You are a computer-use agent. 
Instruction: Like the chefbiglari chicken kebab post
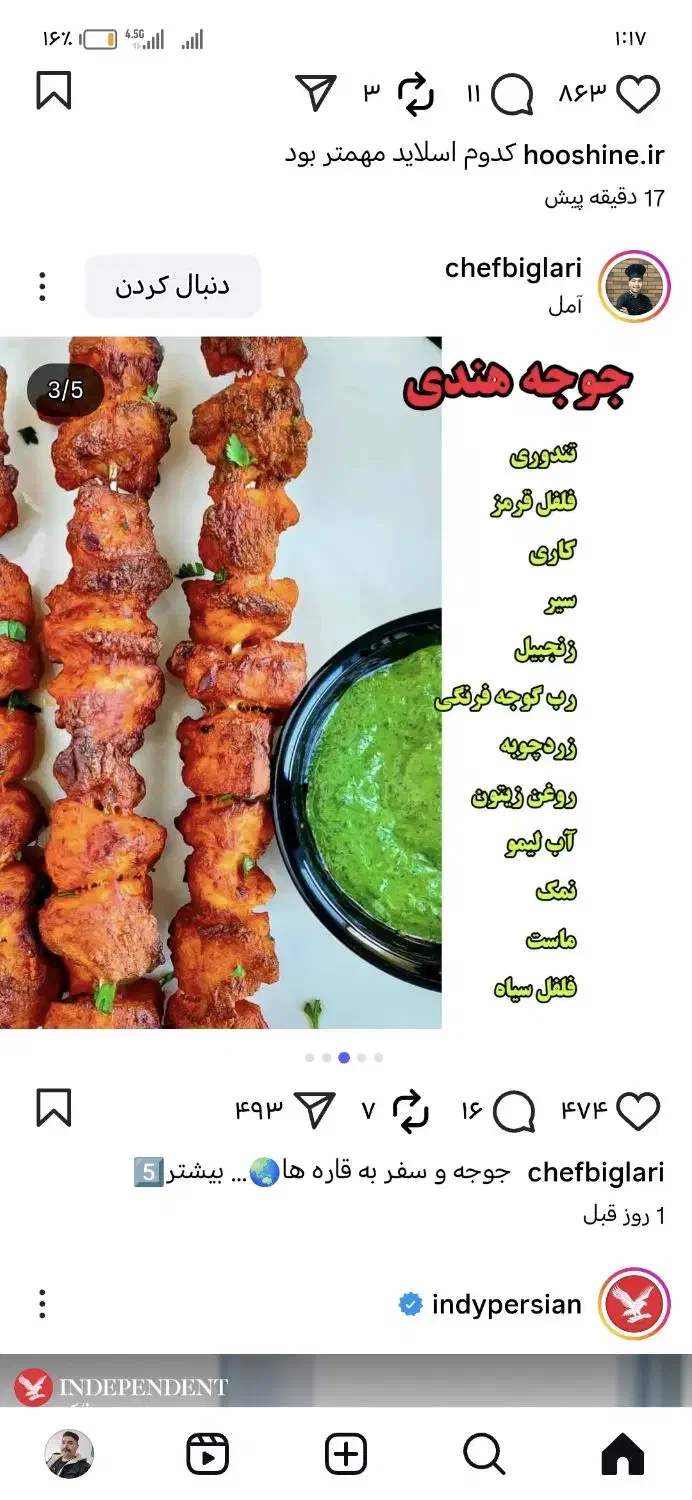click(x=637, y=1111)
